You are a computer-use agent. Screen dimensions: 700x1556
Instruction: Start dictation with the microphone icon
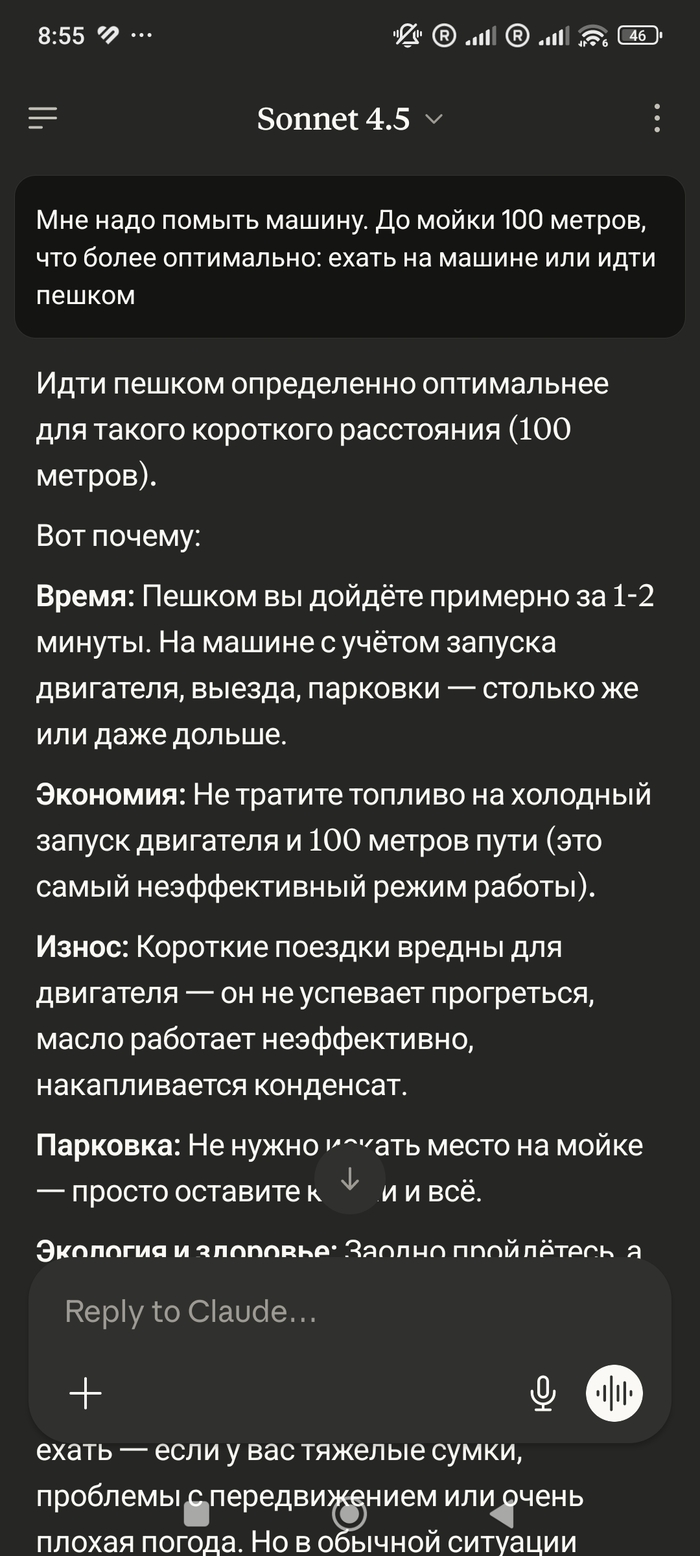[x=543, y=1393]
